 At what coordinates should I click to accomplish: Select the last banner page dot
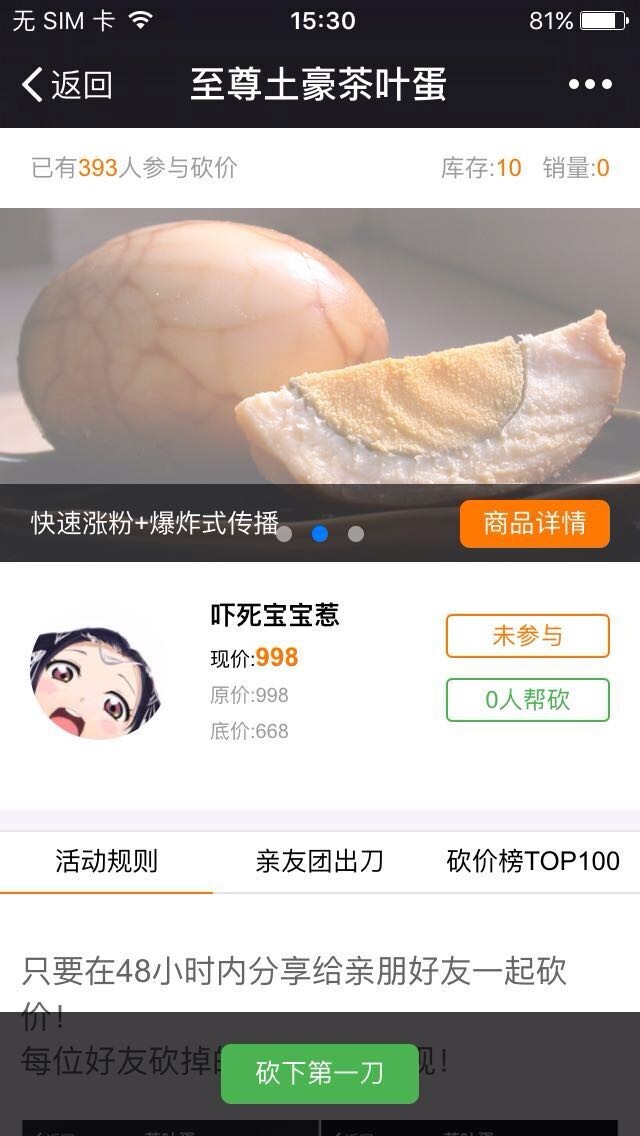pyautogui.click(x=356, y=534)
